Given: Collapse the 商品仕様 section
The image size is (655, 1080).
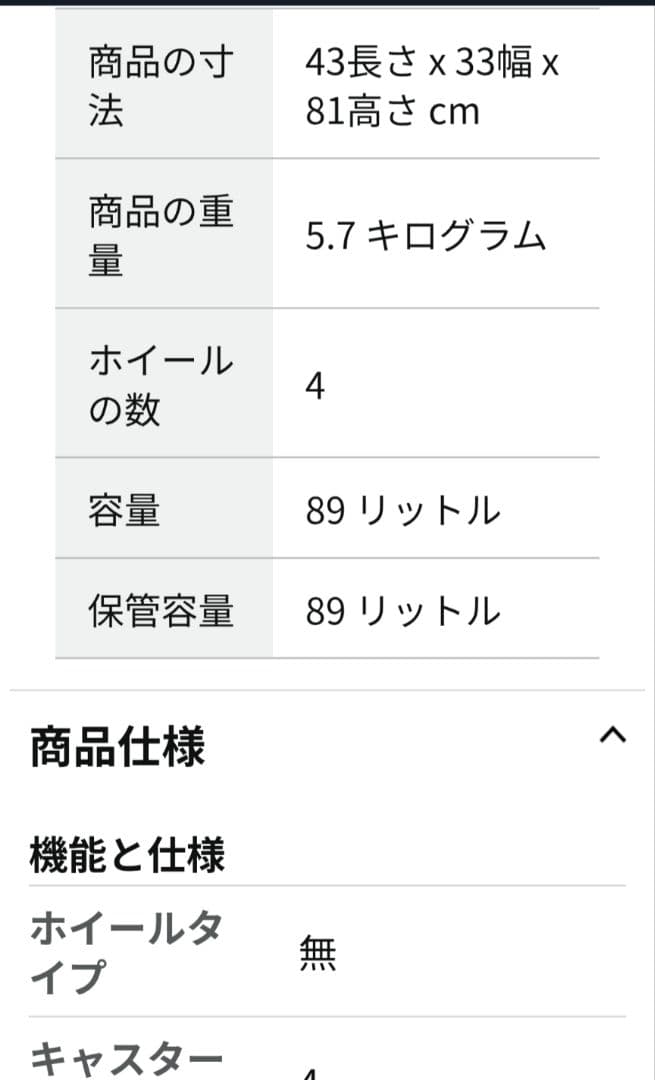Looking at the screenshot, I should 612,736.
